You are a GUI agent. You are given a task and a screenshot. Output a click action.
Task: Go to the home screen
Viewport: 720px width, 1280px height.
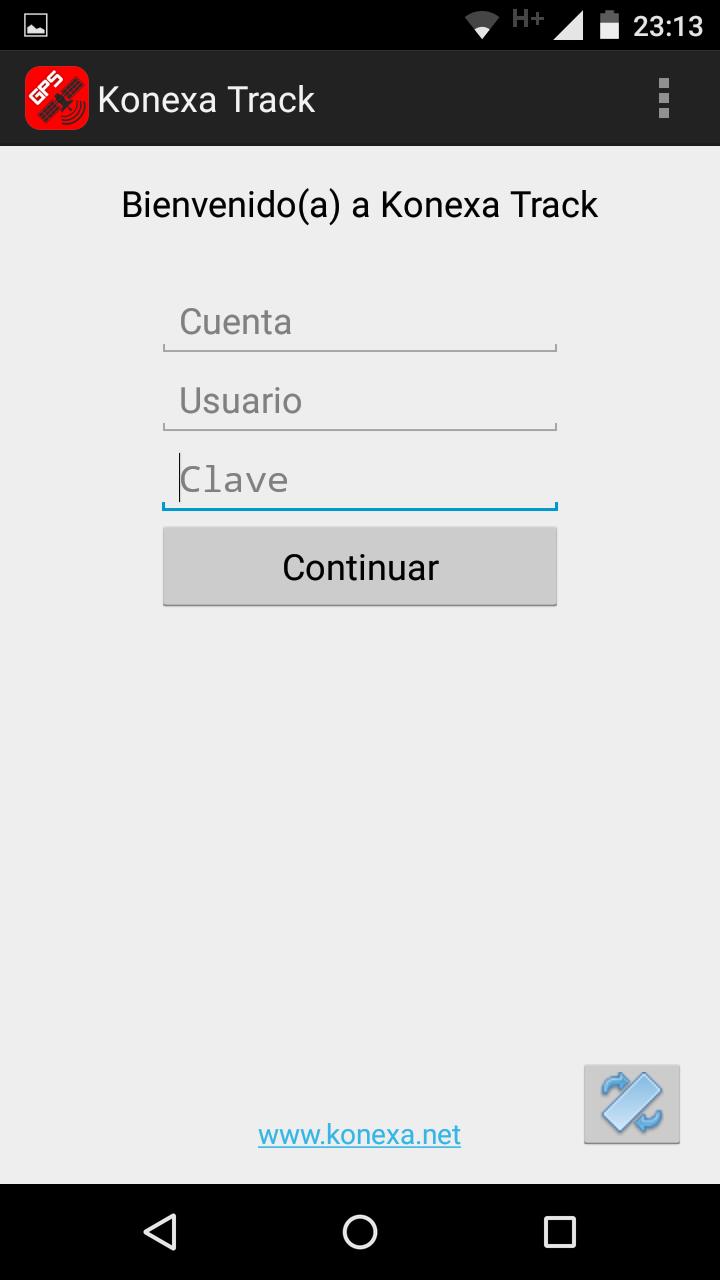coord(360,1232)
